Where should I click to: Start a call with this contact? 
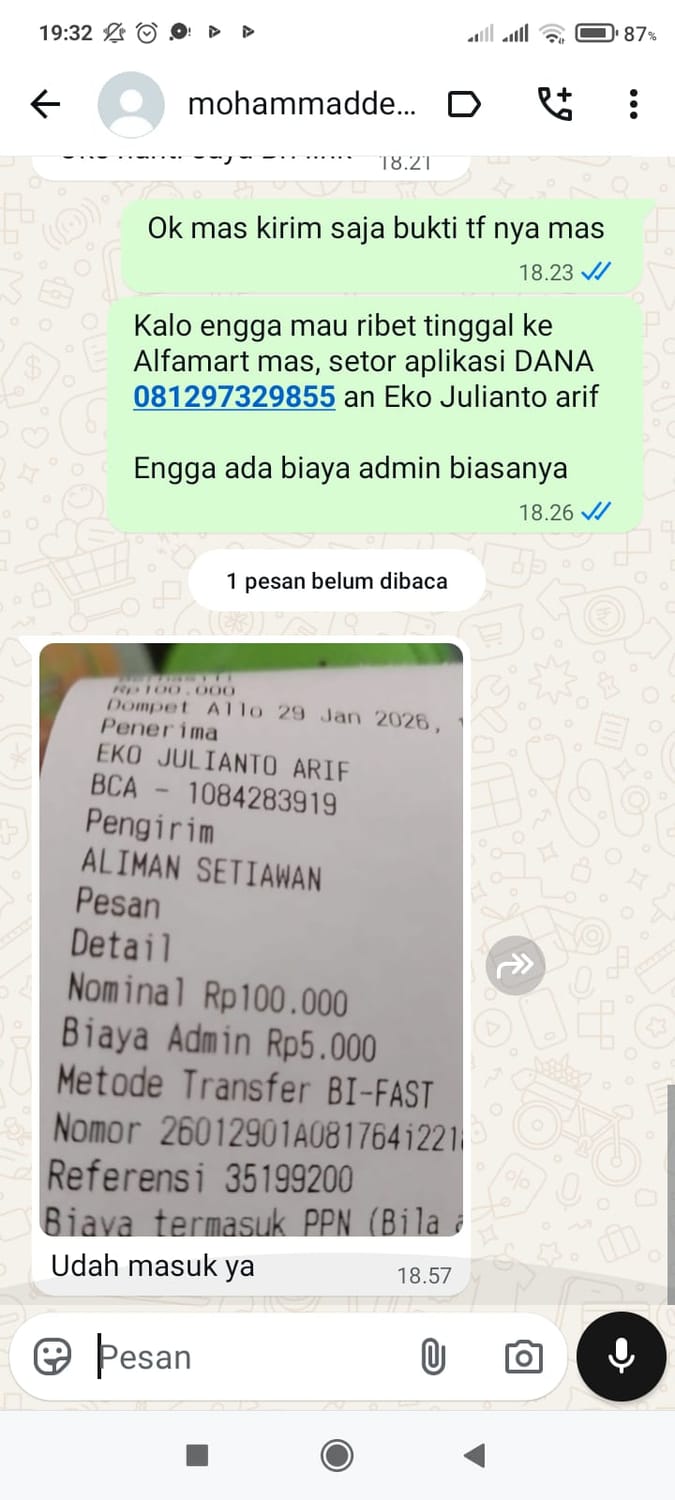point(555,104)
